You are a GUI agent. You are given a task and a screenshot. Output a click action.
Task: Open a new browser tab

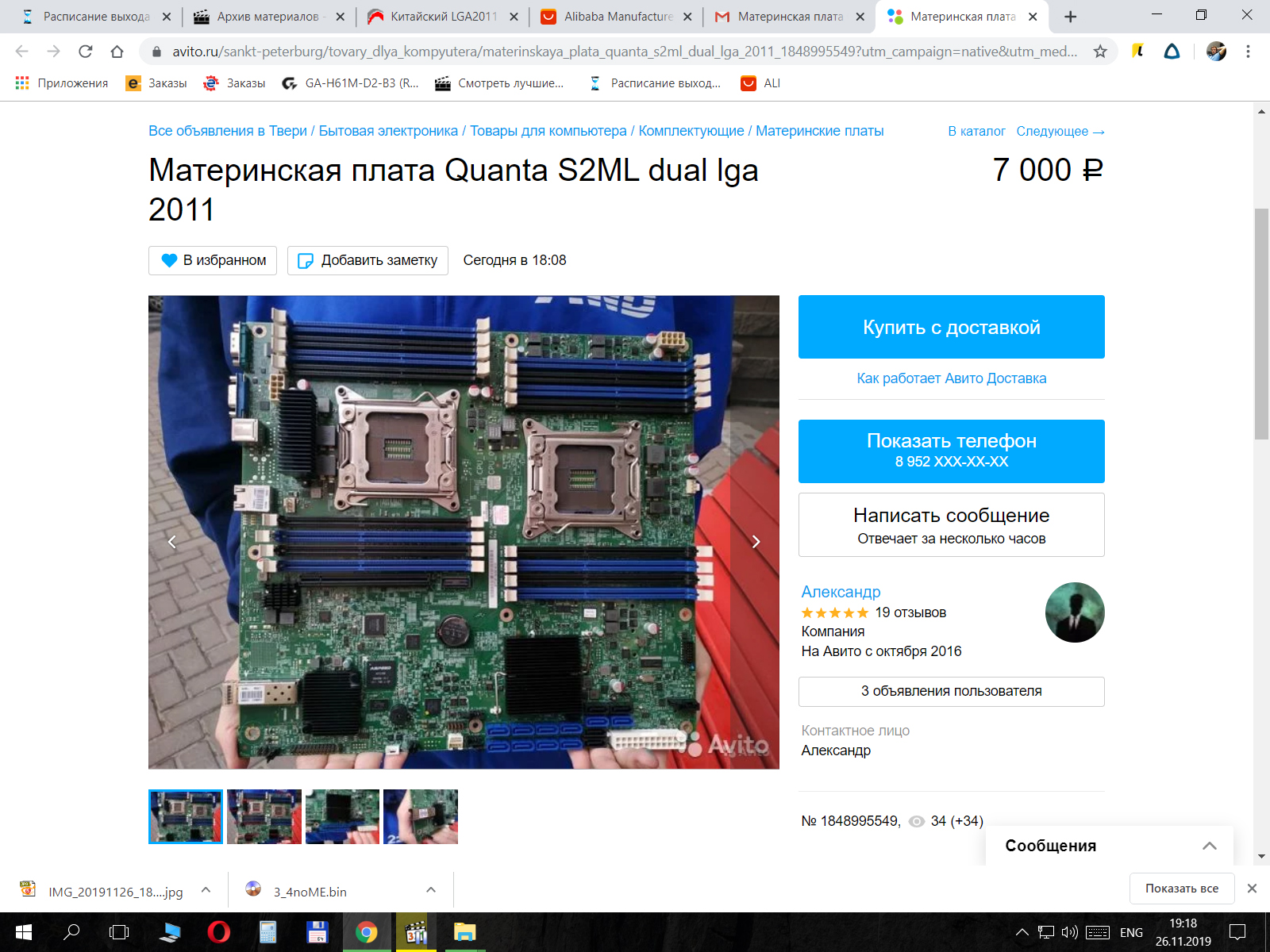click(x=1070, y=17)
